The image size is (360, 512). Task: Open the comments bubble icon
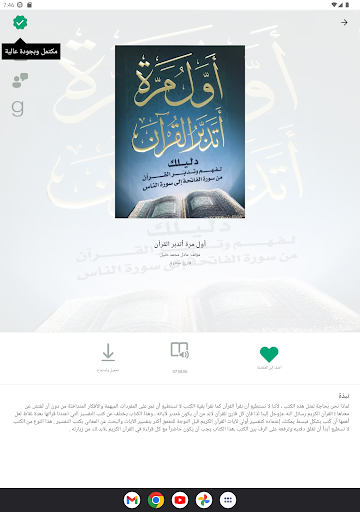[x=20, y=80]
